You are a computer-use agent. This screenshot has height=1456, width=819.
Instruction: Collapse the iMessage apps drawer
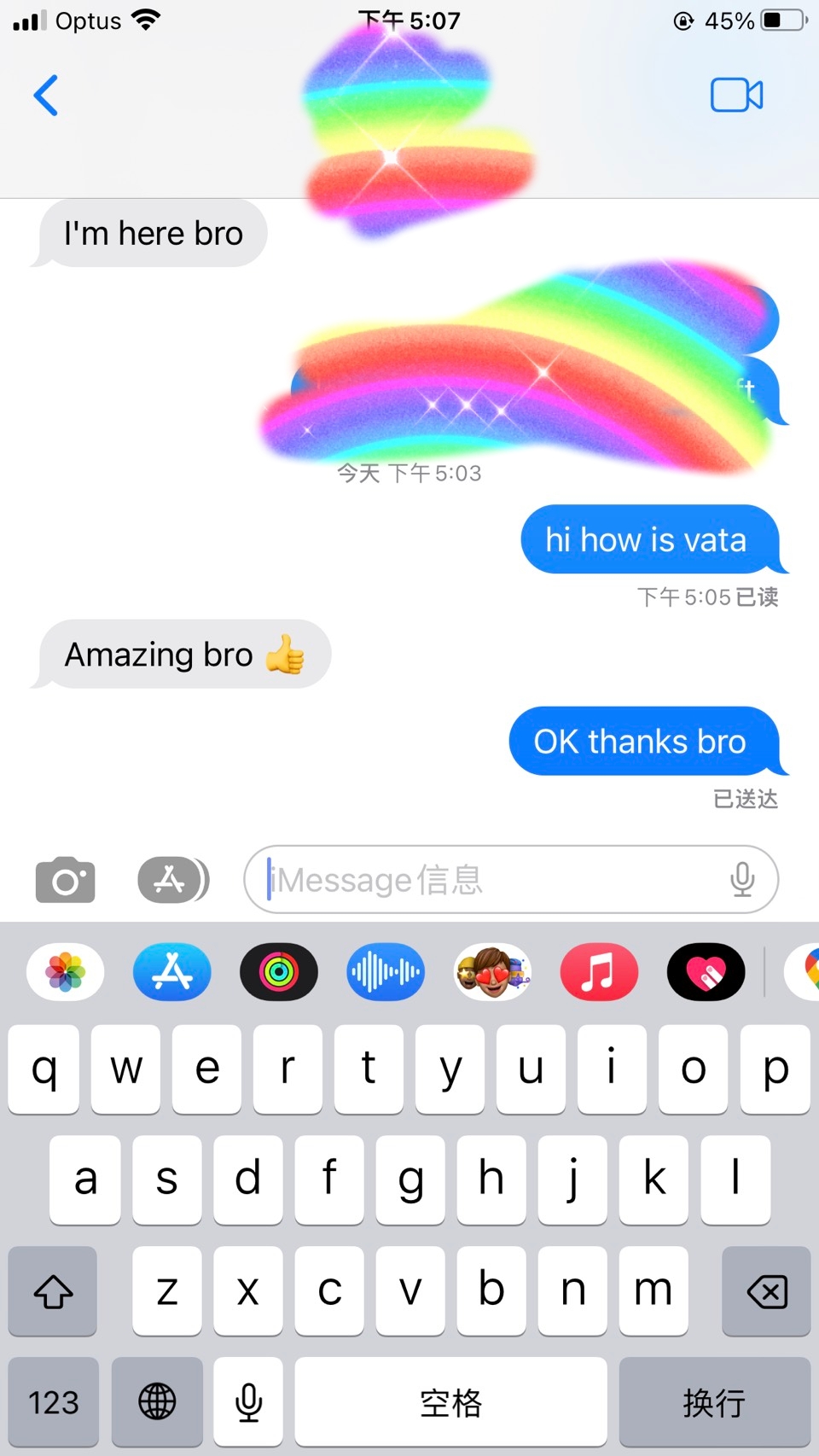[x=173, y=880]
